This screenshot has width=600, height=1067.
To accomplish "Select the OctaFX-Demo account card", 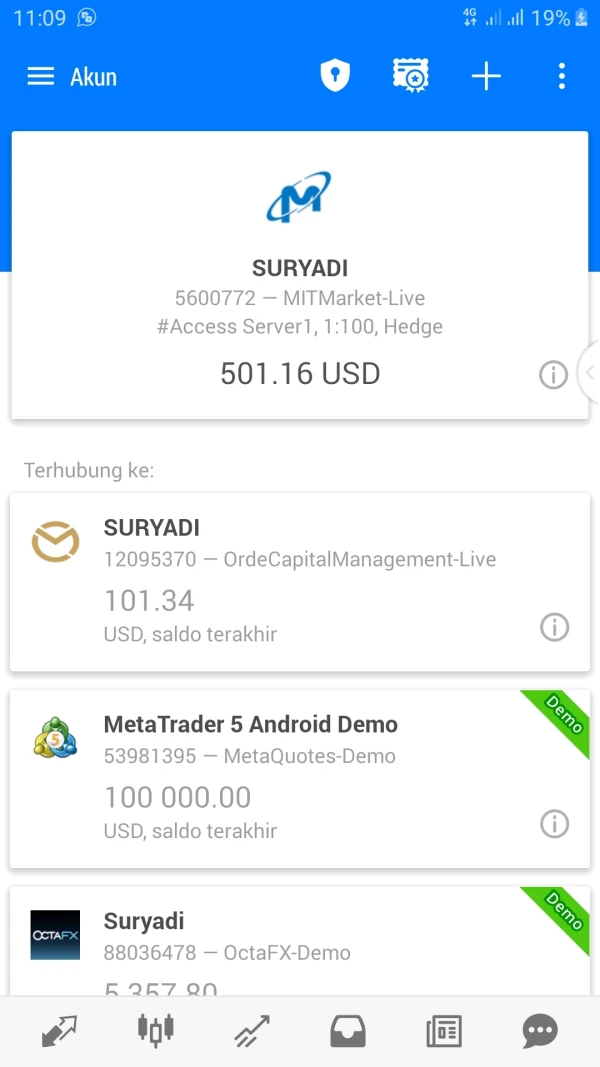I will (x=300, y=941).
